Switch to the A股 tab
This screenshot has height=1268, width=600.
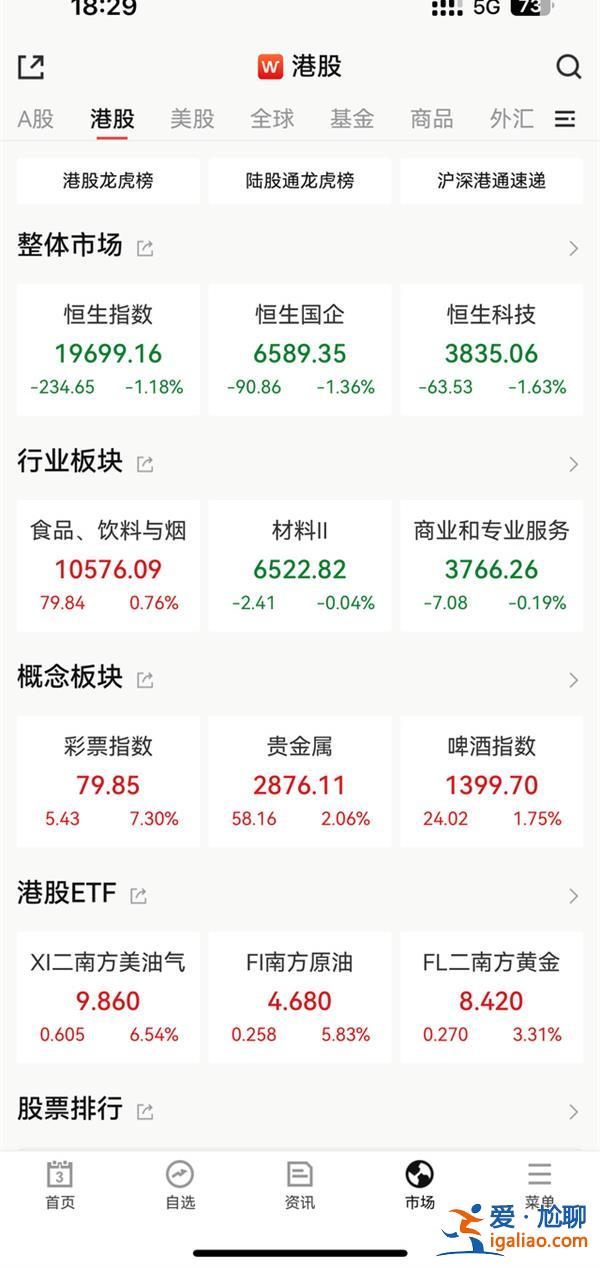36,119
